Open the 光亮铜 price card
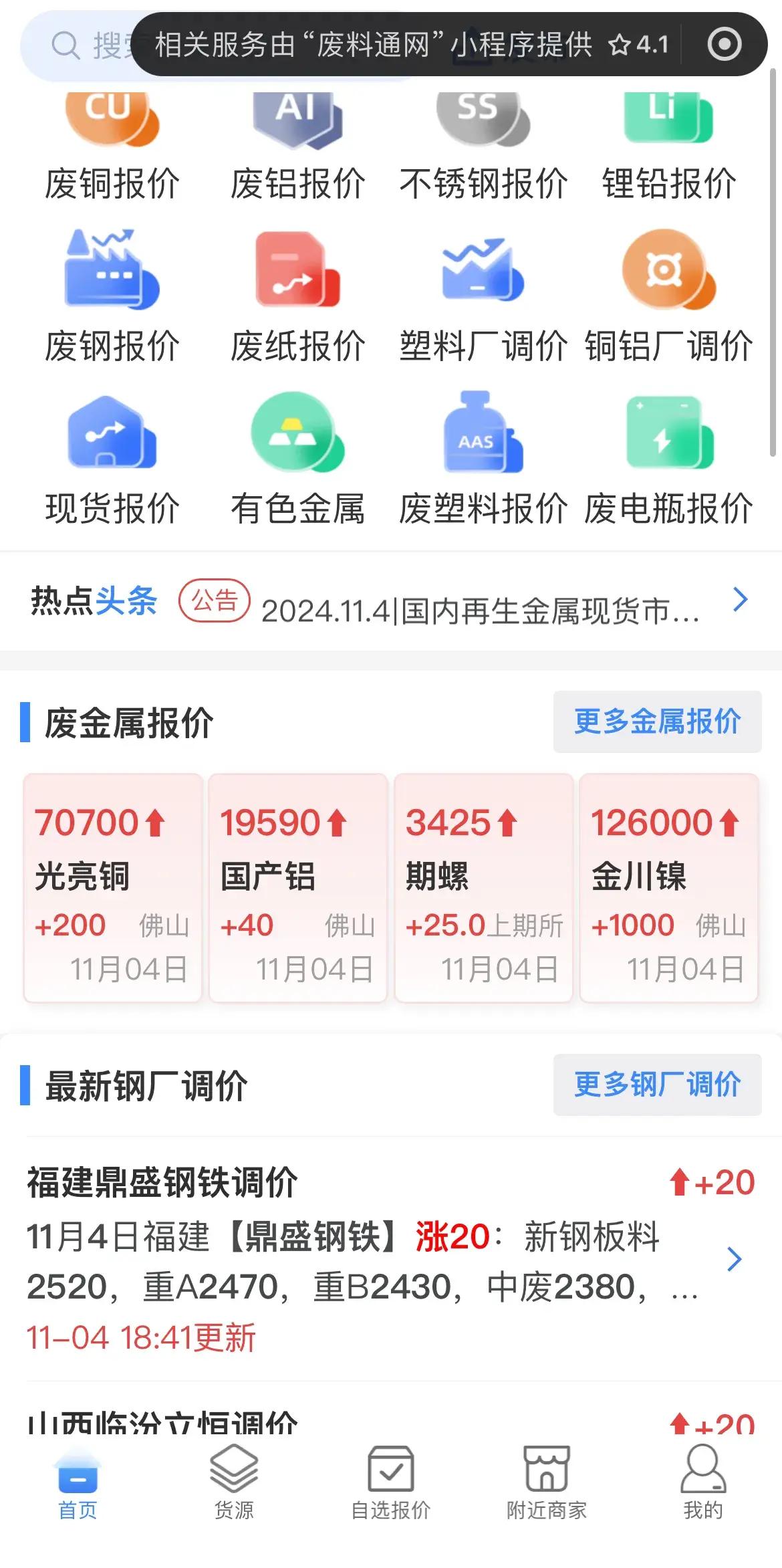This screenshot has width=782, height=1568. [x=112, y=887]
